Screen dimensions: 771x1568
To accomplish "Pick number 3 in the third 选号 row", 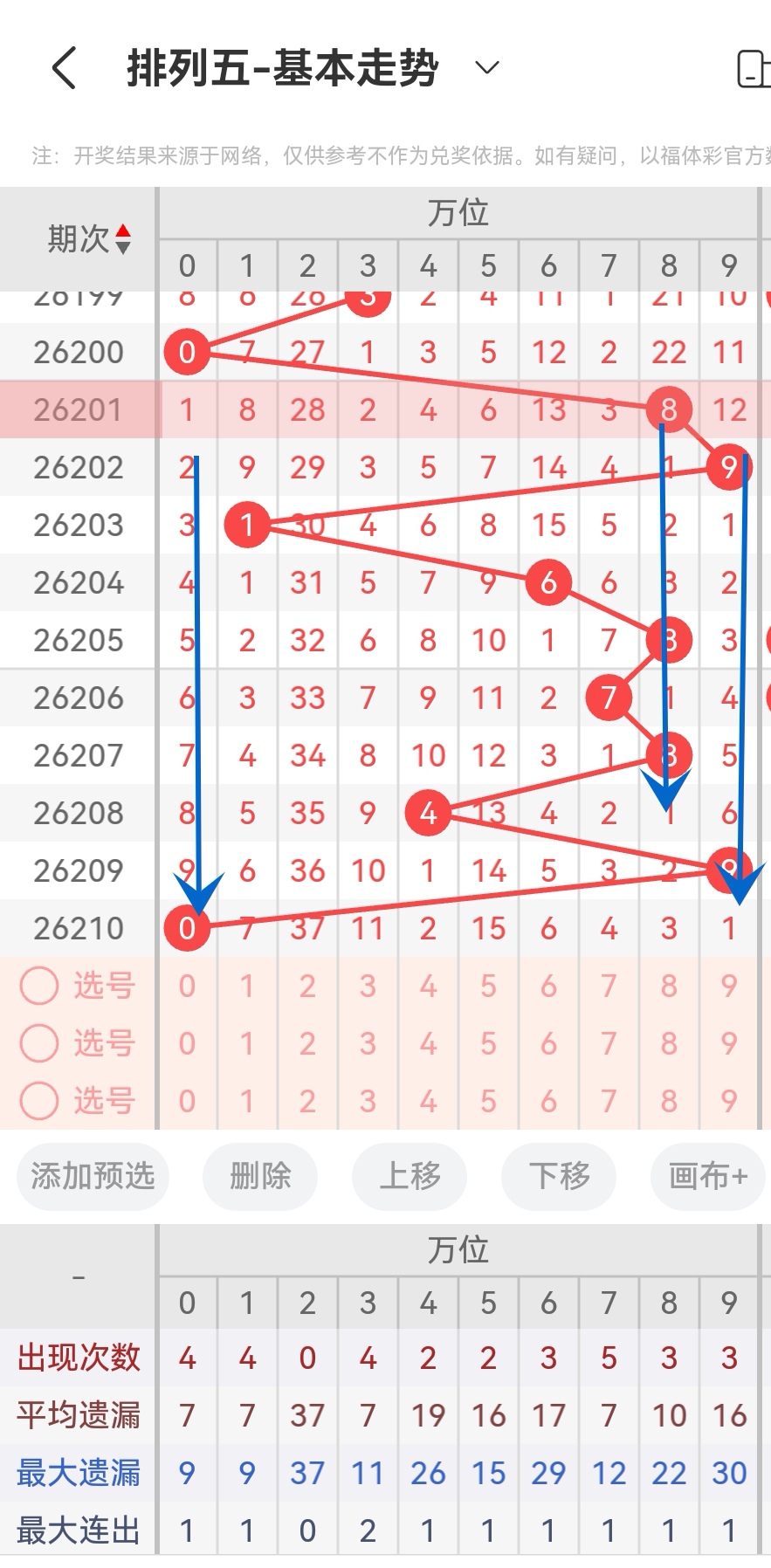I will [x=368, y=1101].
